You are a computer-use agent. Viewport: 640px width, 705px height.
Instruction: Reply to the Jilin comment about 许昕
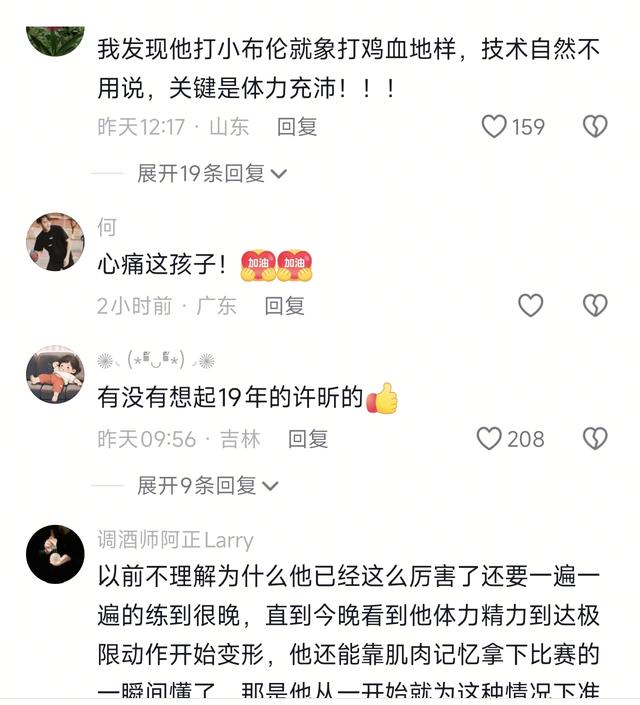coord(308,439)
